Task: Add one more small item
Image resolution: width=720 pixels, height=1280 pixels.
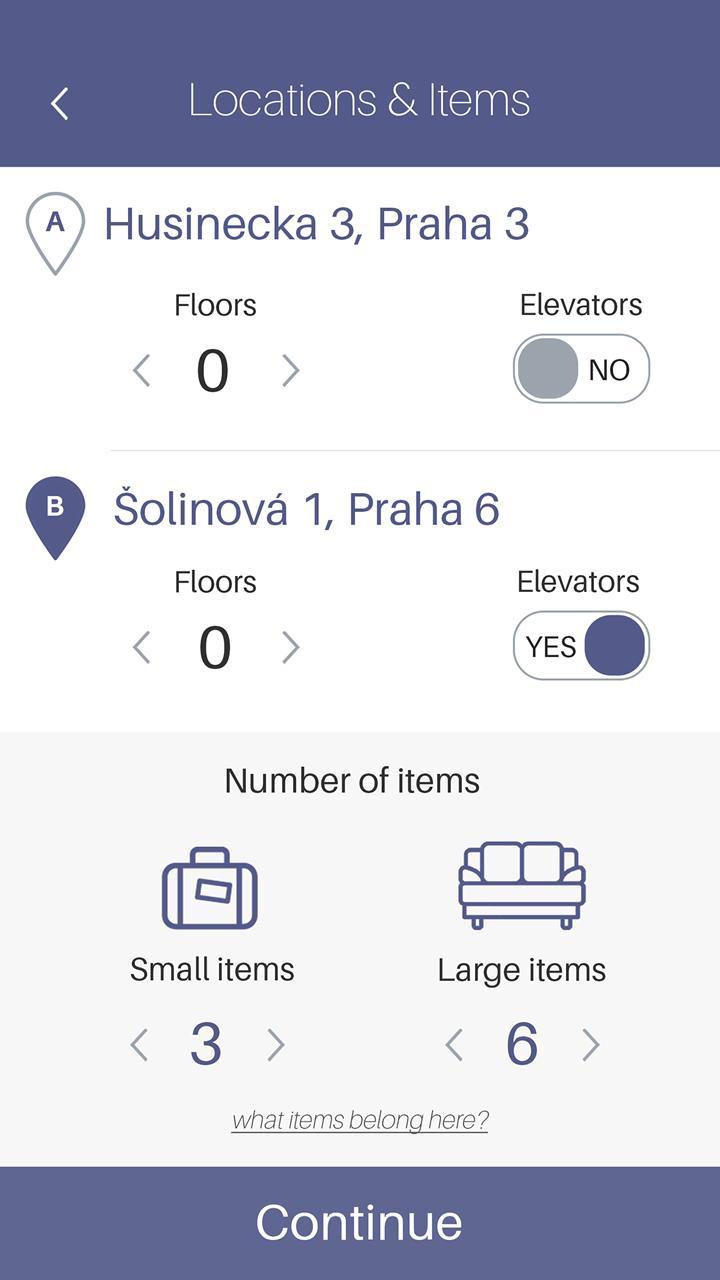Action: 276,1045
